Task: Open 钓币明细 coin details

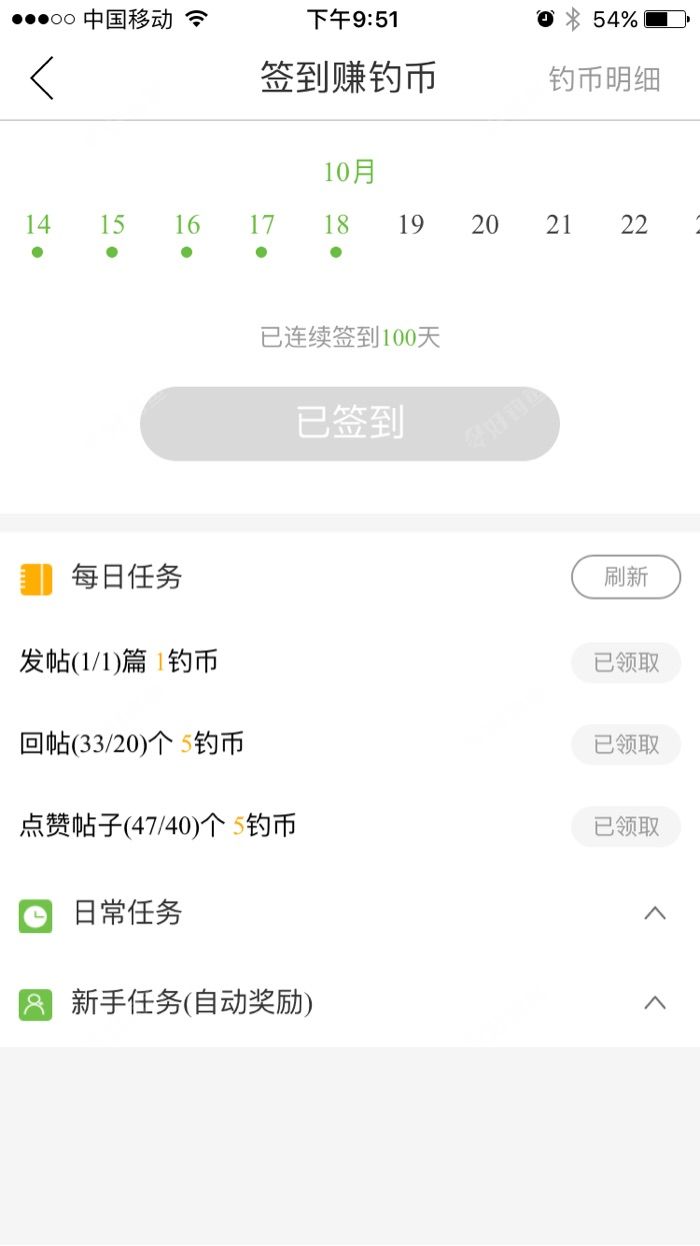Action: 604,79
